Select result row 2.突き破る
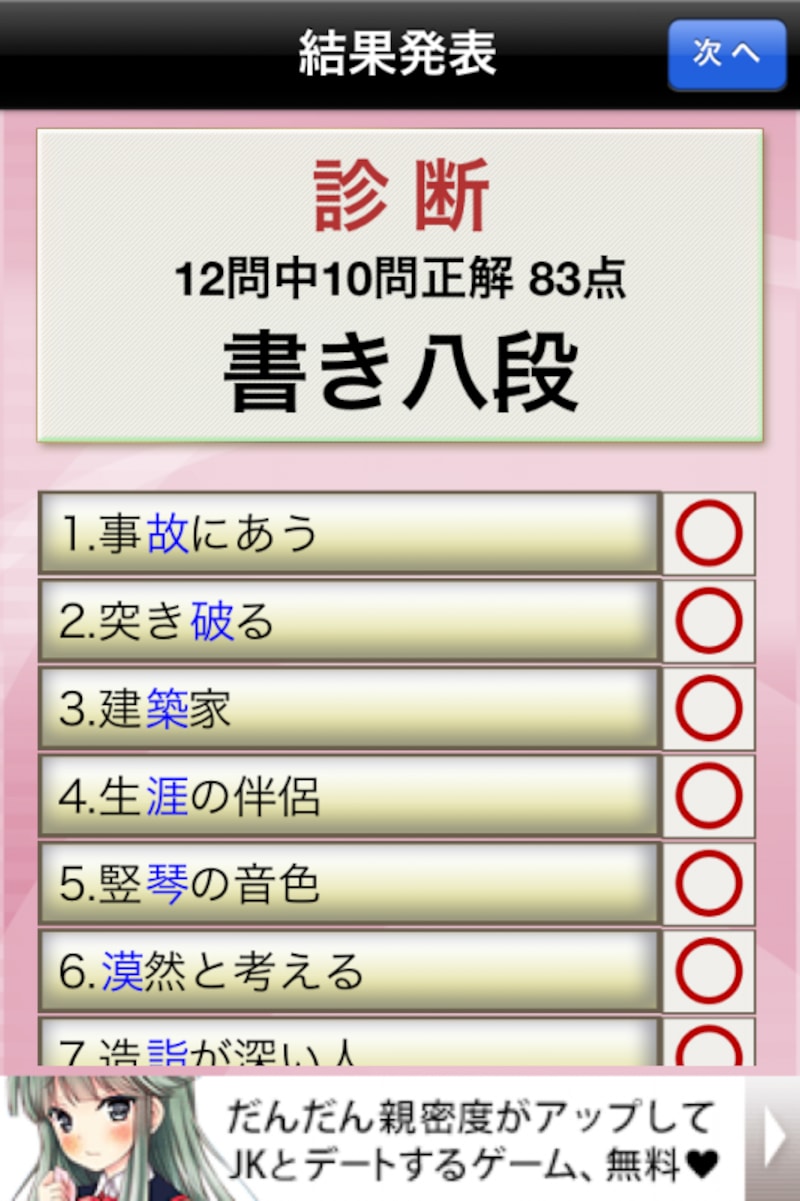This screenshot has height=1201, width=800. click(349, 621)
